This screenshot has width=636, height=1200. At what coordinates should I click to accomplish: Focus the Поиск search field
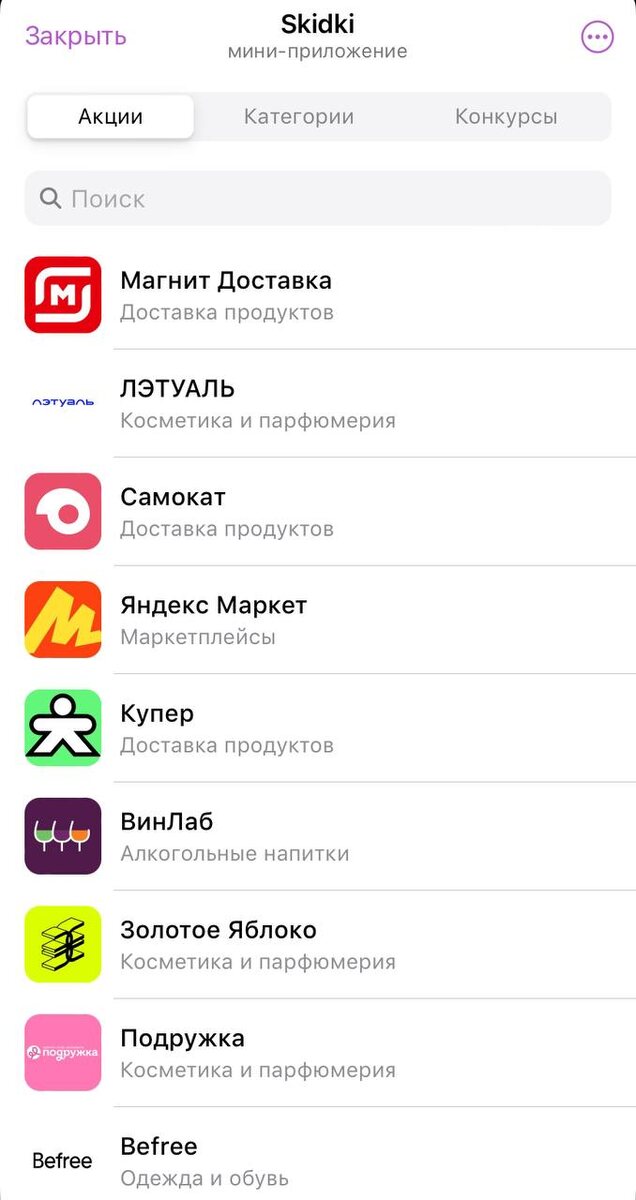pyautogui.click(x=318, y=198)
